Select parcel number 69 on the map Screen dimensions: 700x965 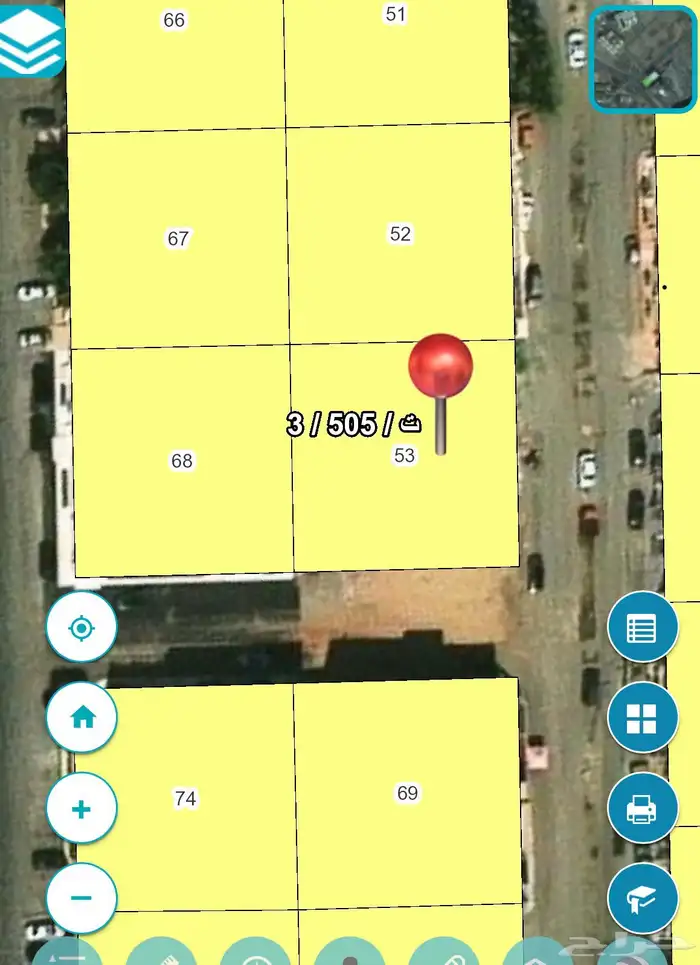[407, 793]
